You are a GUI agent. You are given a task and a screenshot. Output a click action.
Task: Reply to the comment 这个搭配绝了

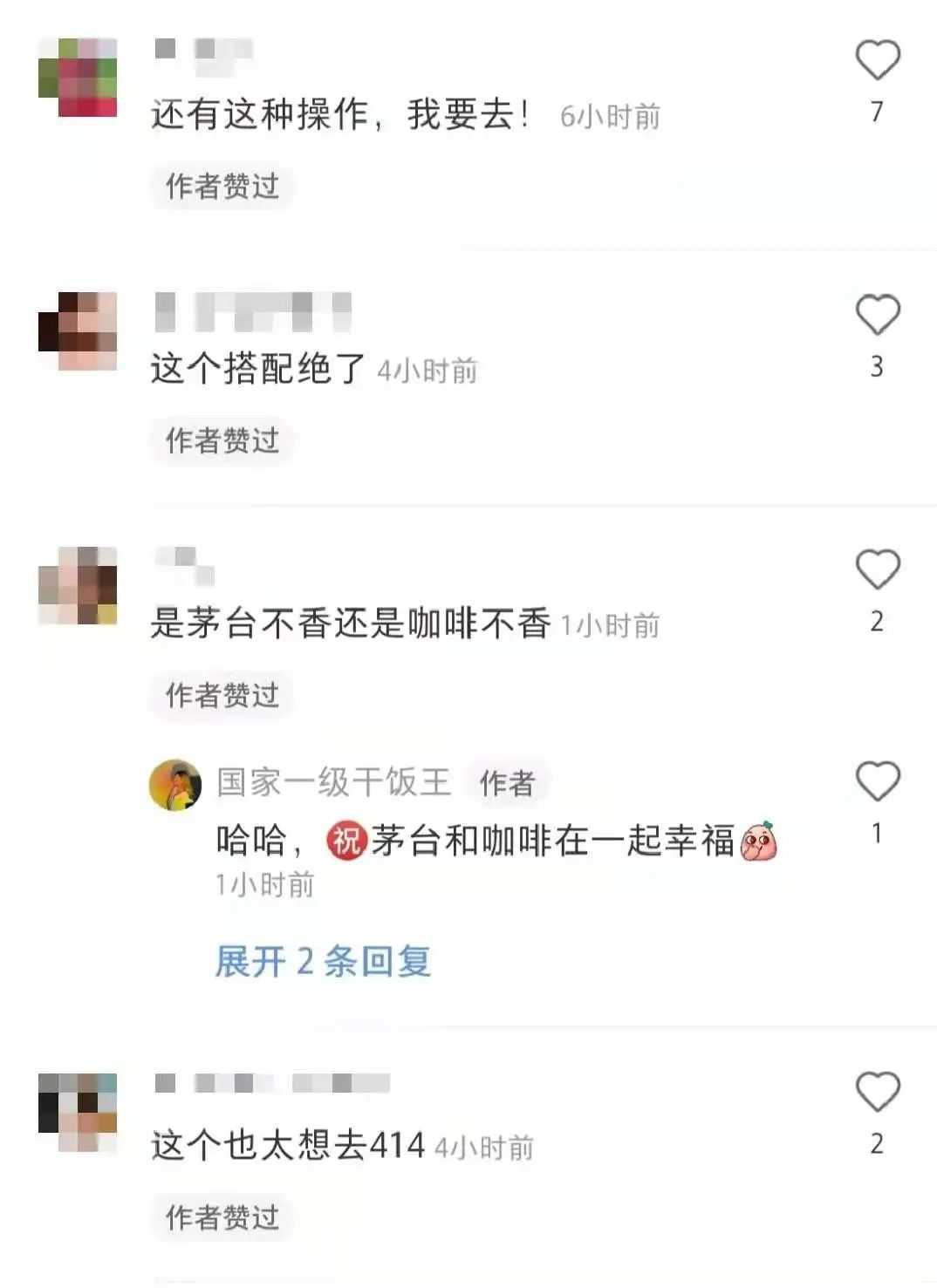(x=257, y=369)
